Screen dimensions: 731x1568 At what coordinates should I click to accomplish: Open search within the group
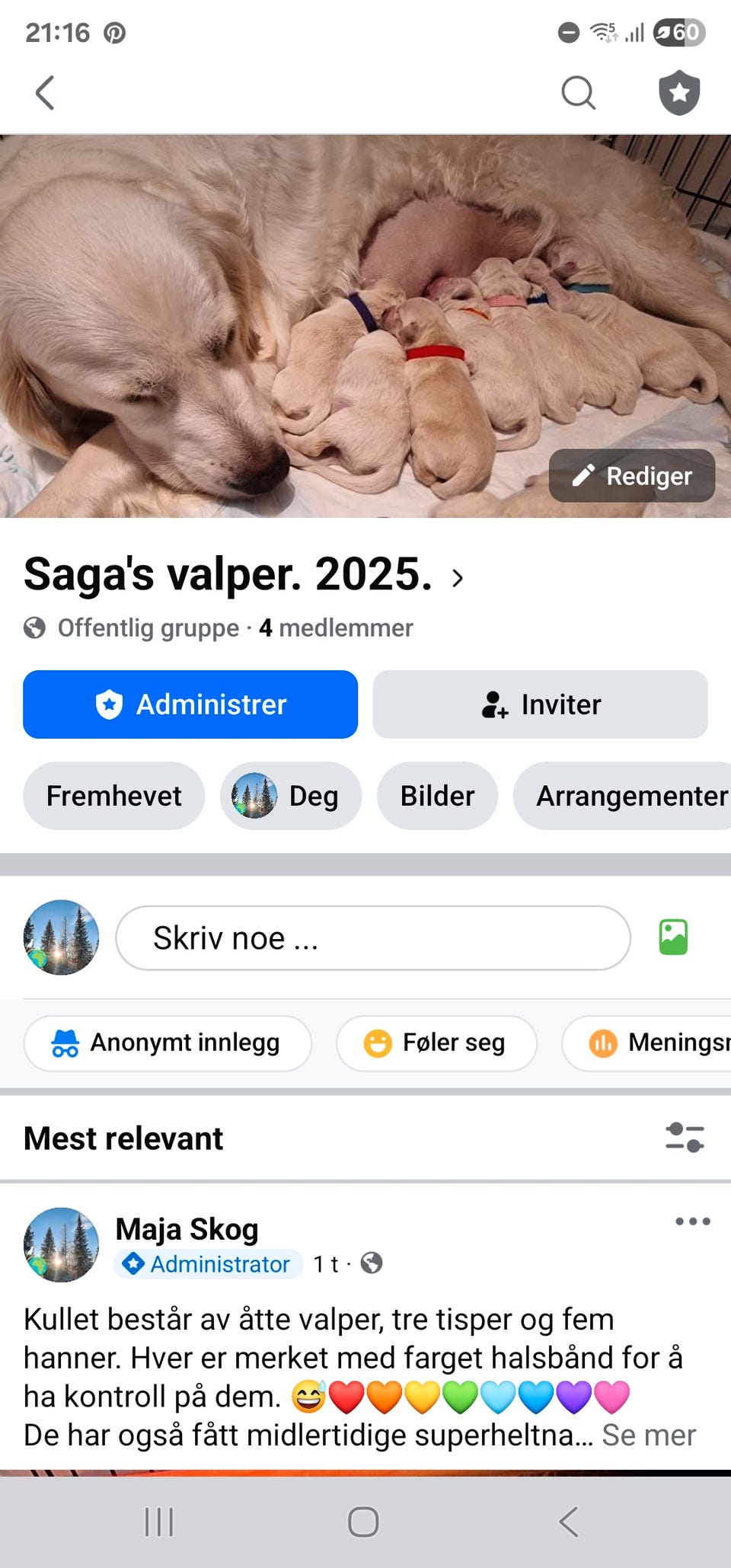578,93
